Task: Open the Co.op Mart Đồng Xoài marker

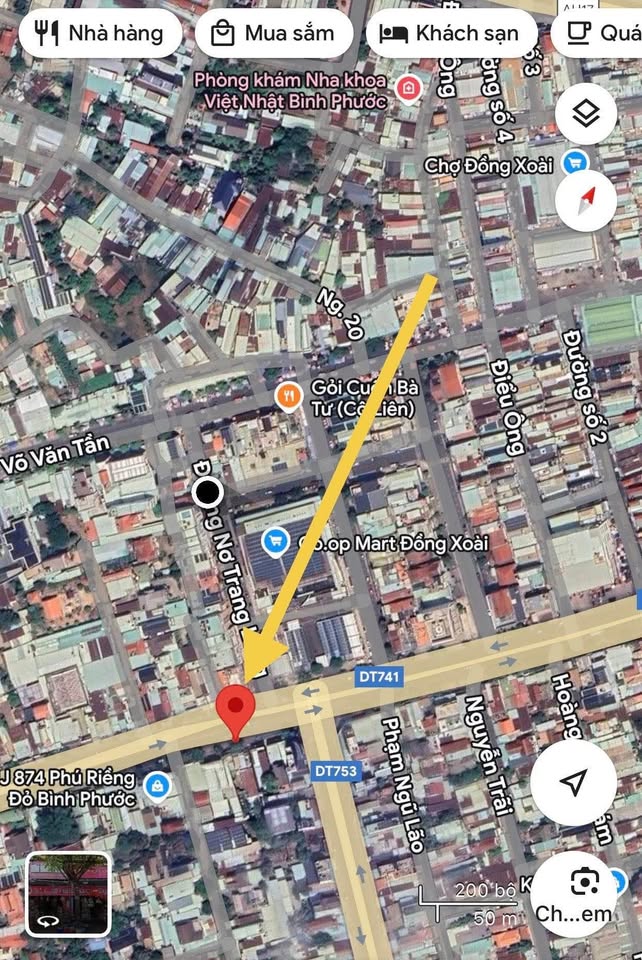Action: [x=276, y=542]
